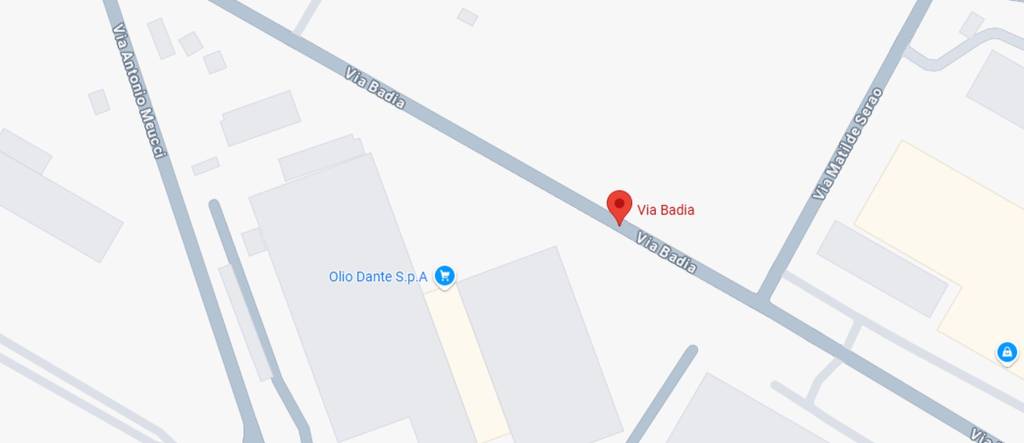Tap the red Via Badia location pin

tap(619, 206)
